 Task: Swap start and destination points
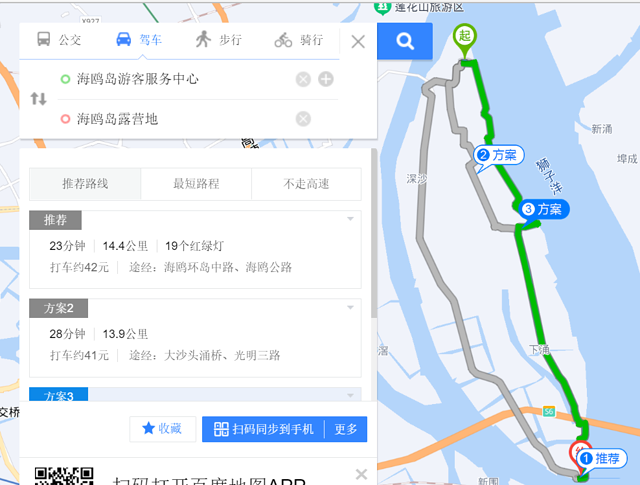coord(38,99)
